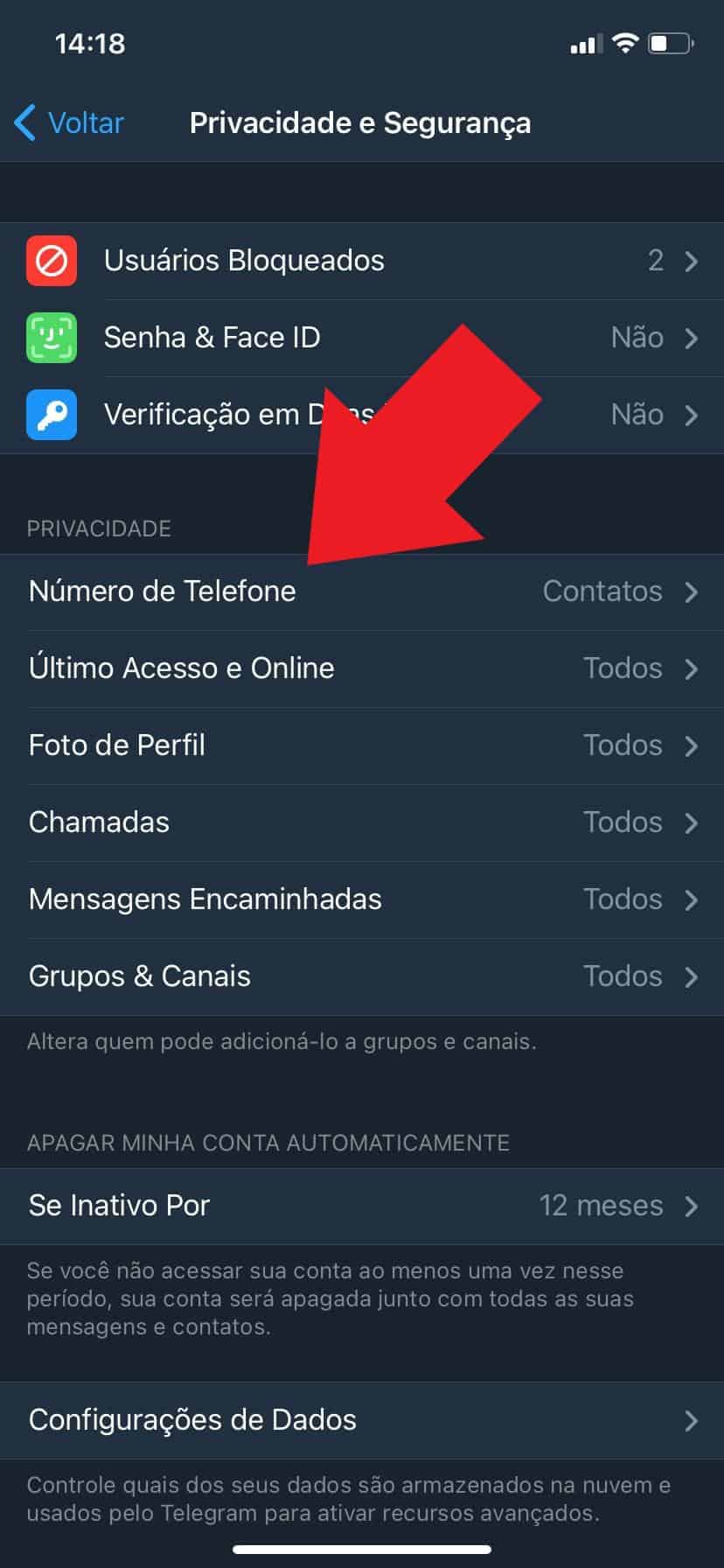724x1568 pixels.
Task: Go back with the Voltar button
Action: (x=70, y=122)
